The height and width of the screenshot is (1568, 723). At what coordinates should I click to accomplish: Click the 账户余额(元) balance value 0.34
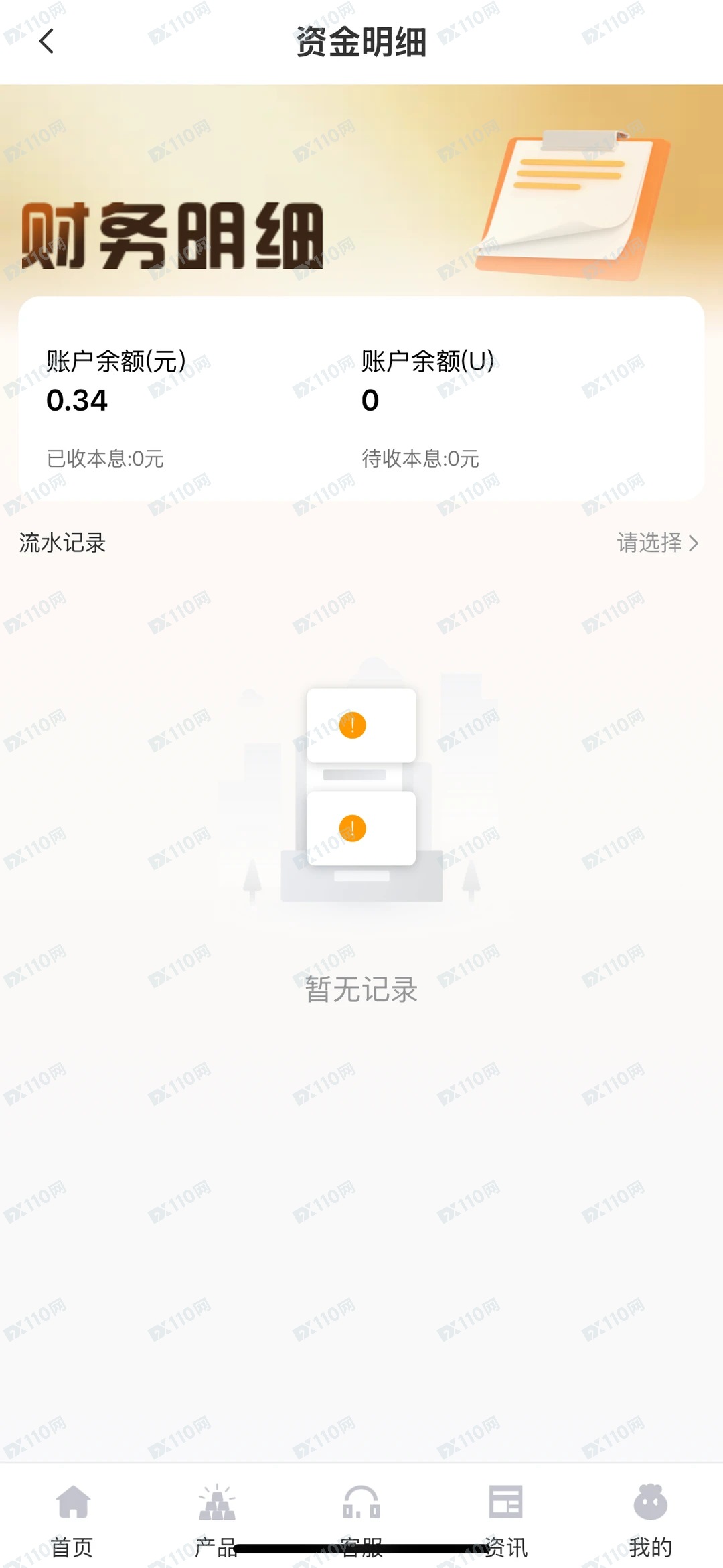[78, 401]
